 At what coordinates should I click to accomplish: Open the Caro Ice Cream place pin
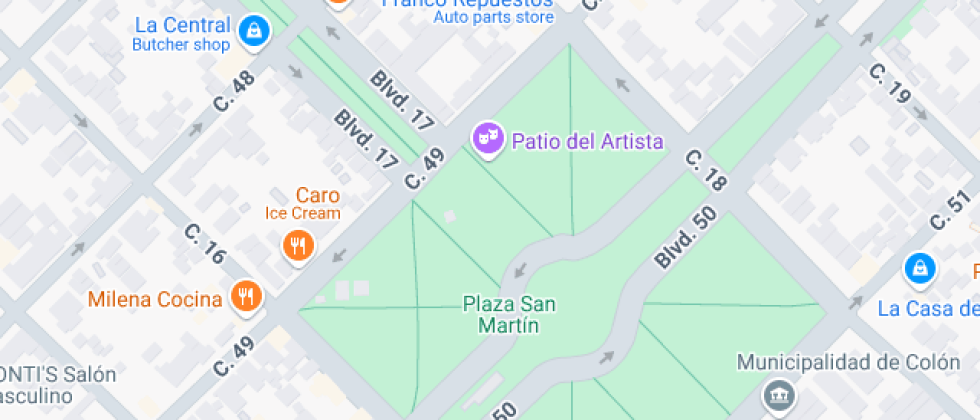click(x=297, y=245)
